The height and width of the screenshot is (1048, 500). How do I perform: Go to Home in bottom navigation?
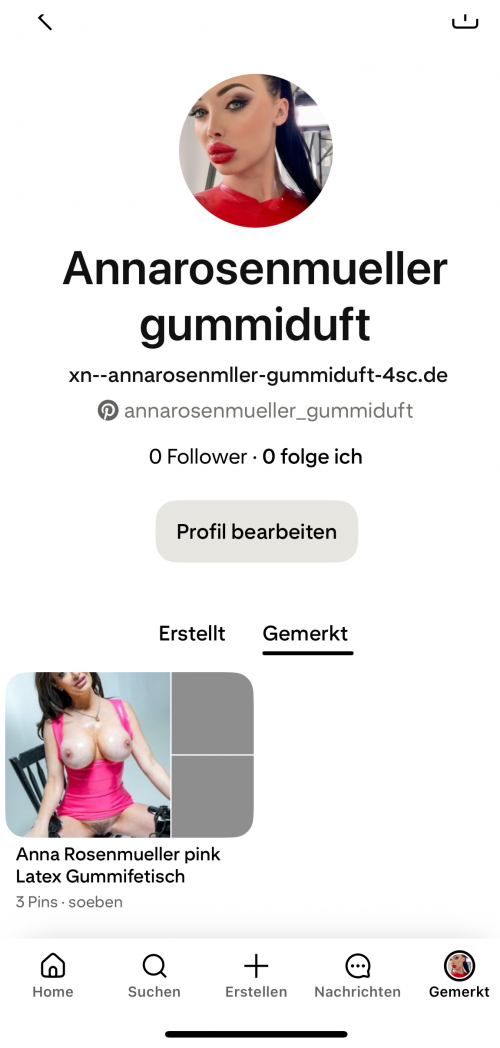click(53, 975)
